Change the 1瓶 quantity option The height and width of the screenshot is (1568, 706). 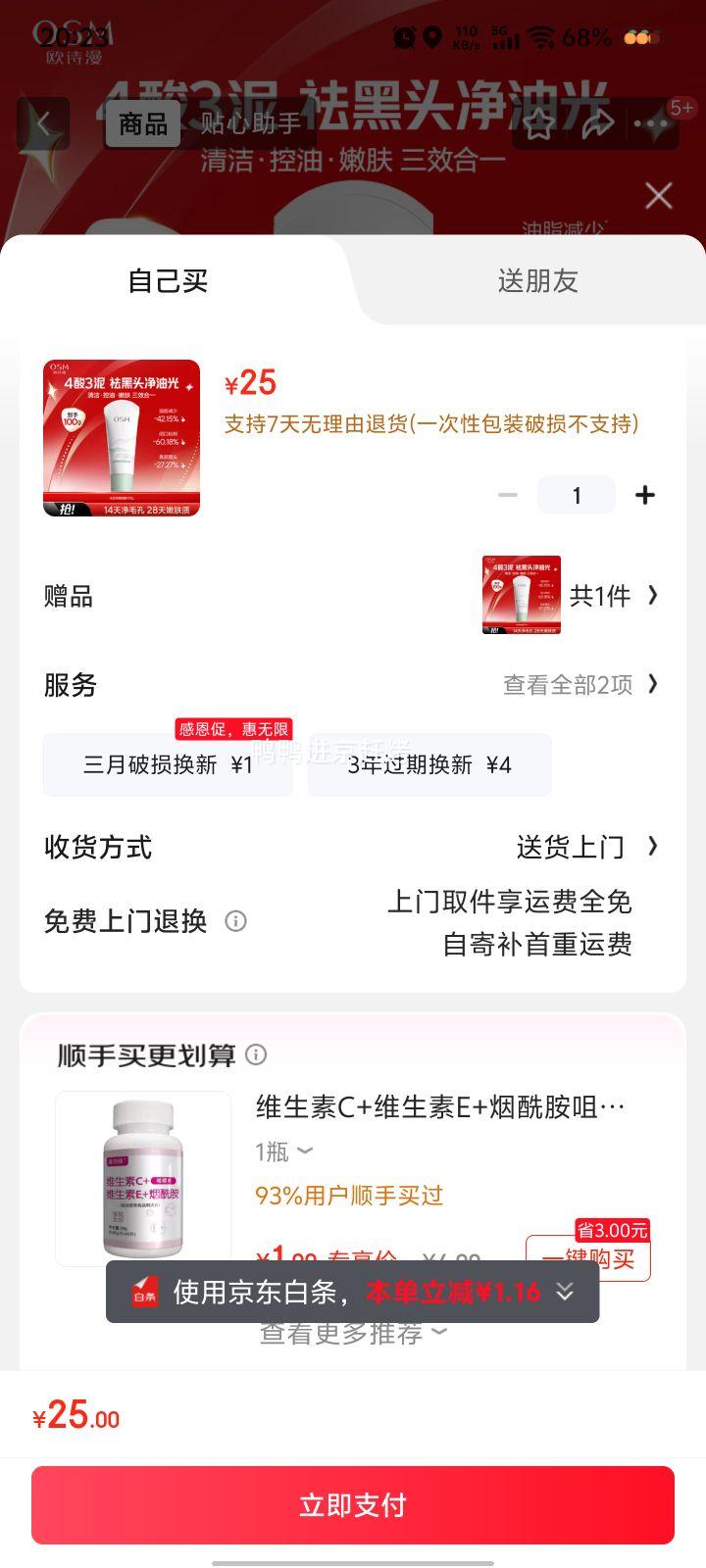(283, 1151)
